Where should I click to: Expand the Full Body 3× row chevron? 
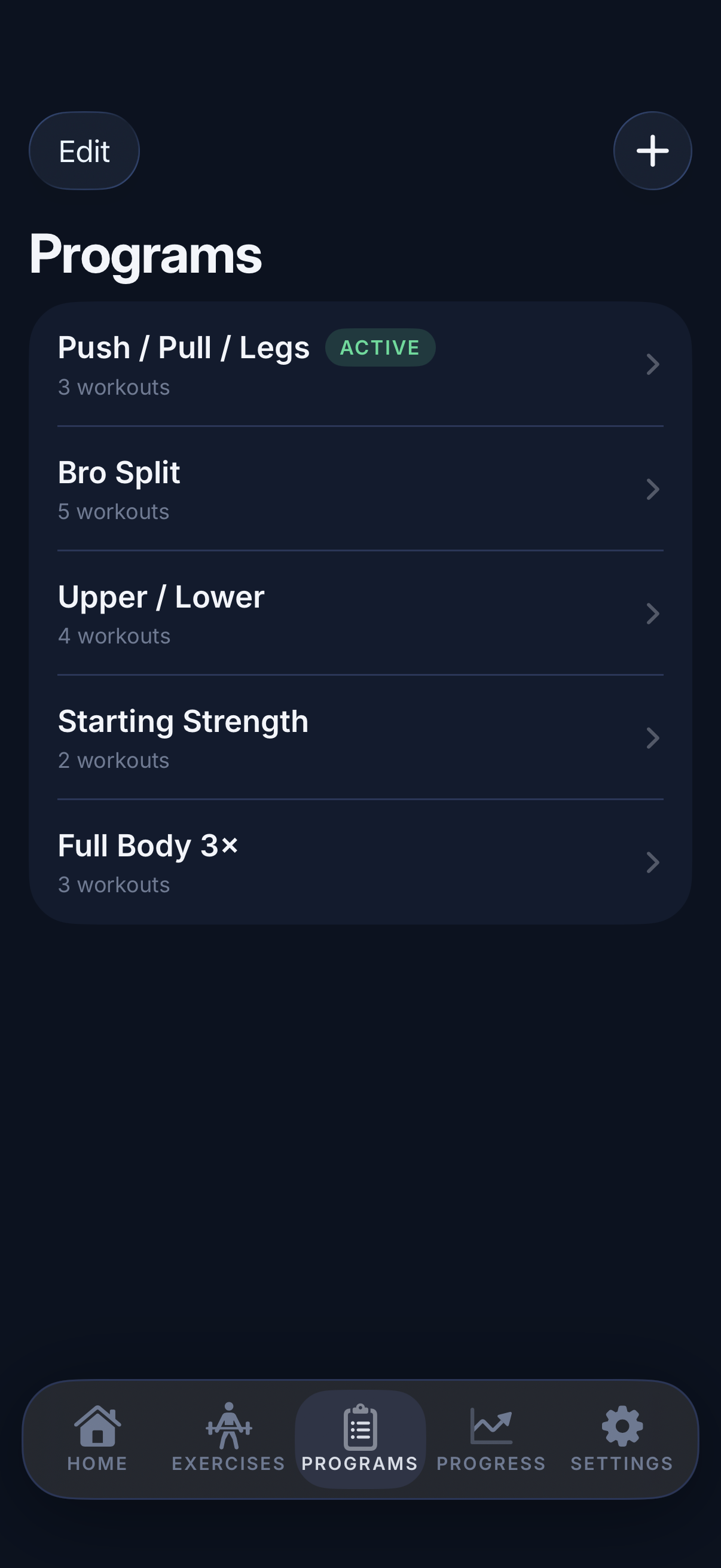coord(653,862)
